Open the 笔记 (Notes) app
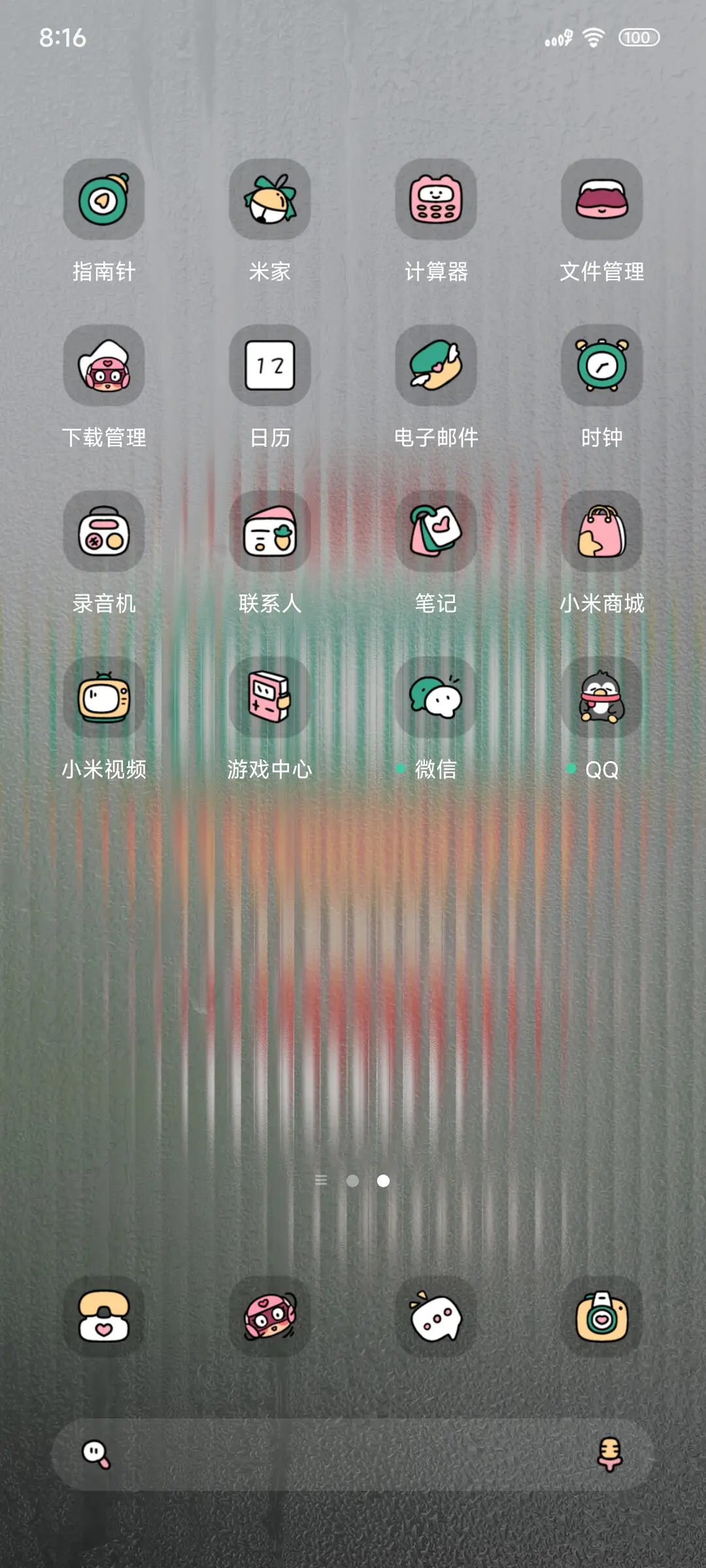The width and height of the screenshot is (706, 1568). (435, 532)
